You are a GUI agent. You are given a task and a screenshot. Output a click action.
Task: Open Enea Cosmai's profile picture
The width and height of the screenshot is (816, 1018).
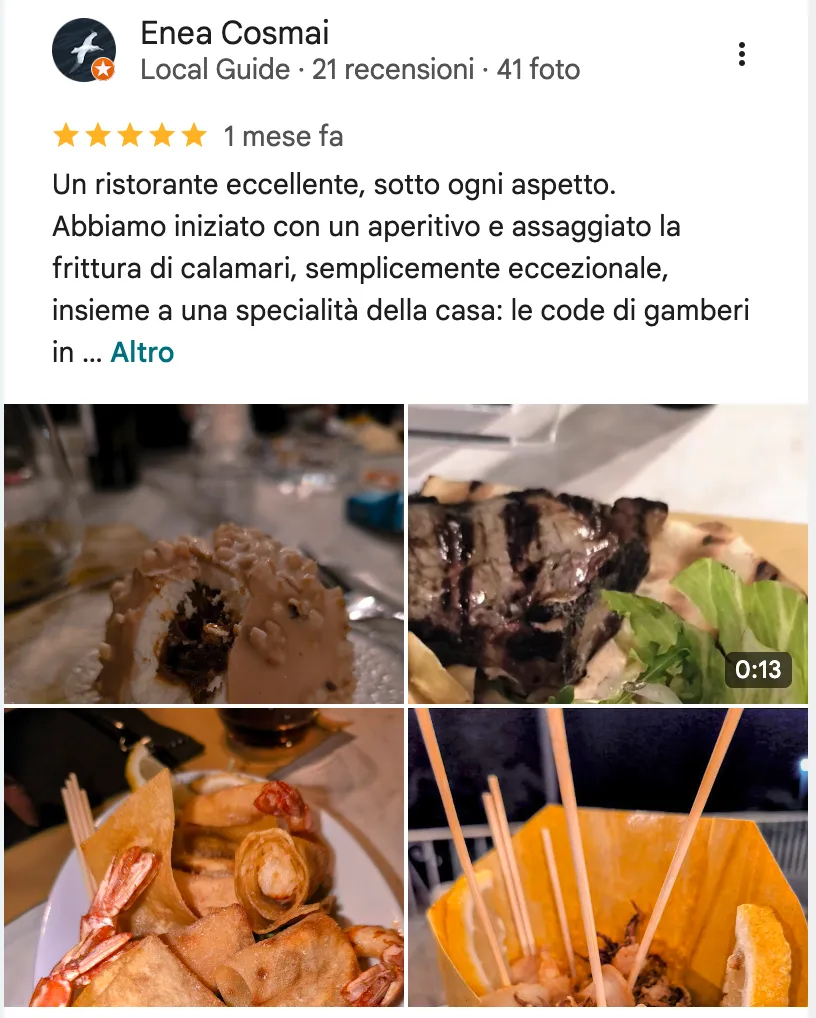(x=84, y=50)
